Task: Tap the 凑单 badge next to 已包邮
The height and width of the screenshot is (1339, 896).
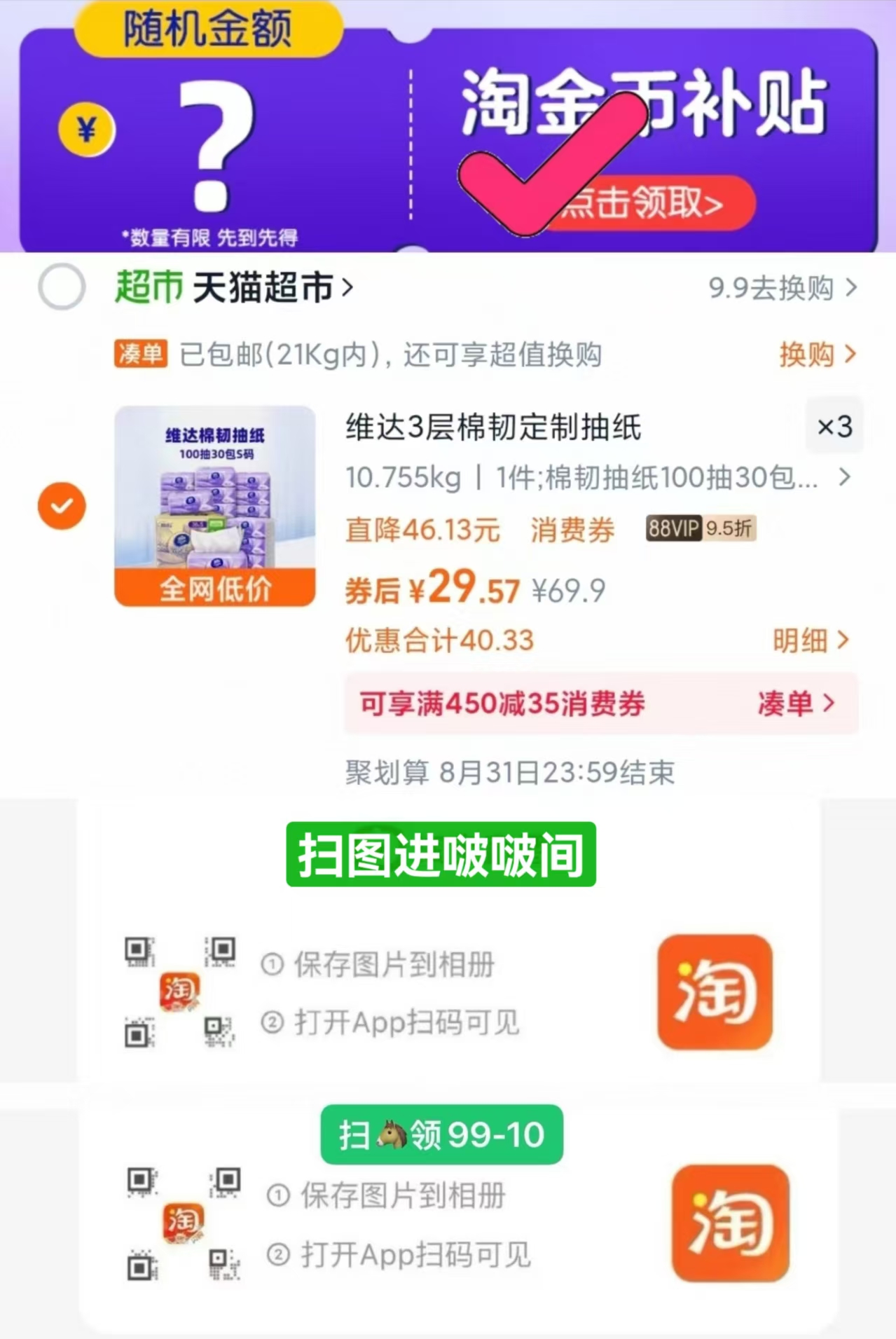Action: (x=141, y=356)
